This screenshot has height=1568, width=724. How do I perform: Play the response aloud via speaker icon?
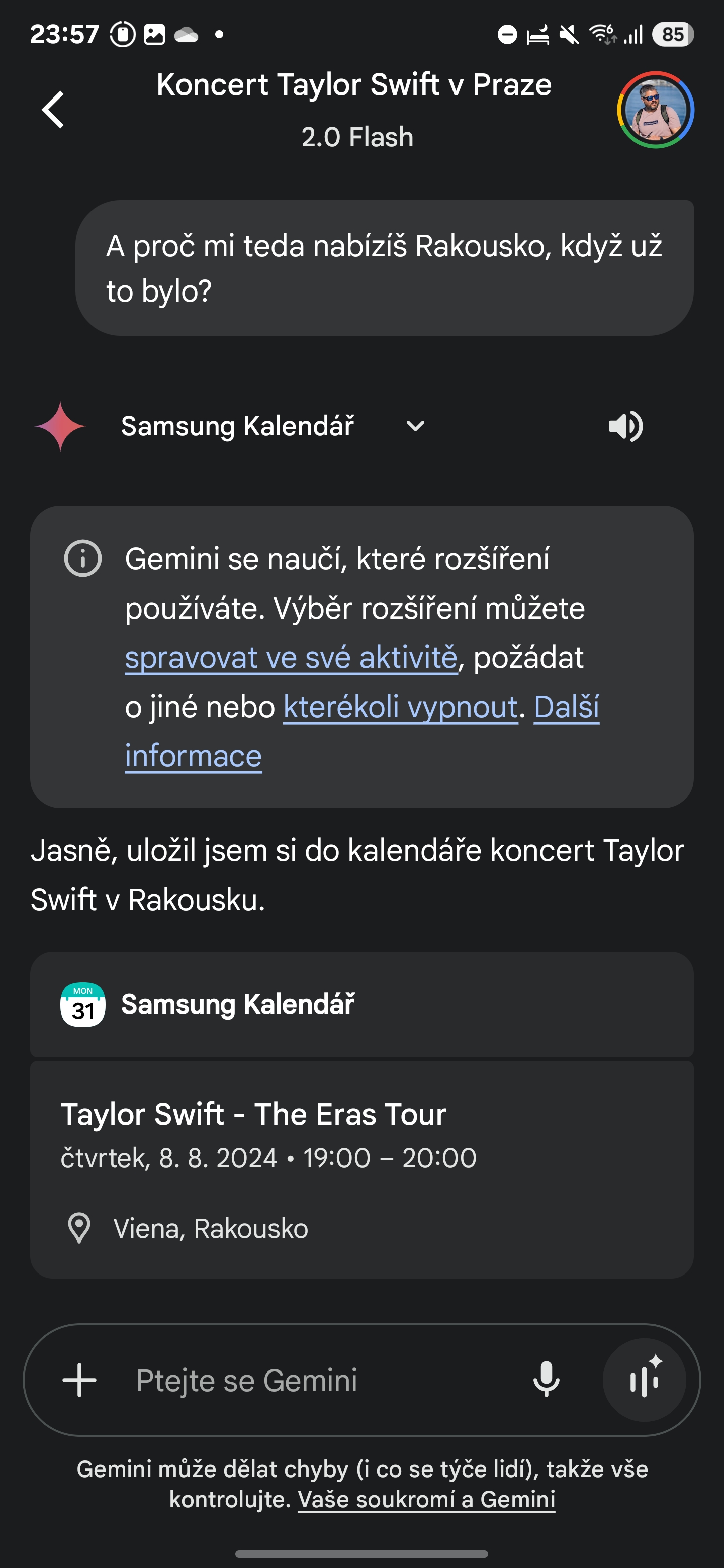pos(625,426)
